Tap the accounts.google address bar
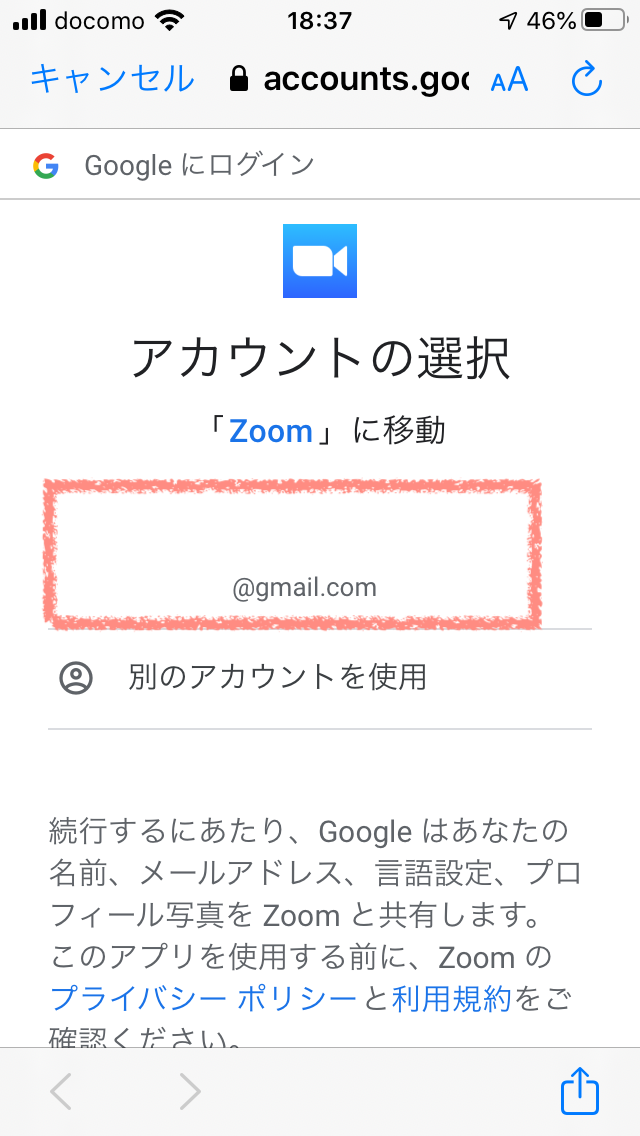 [x=349, y=80]
